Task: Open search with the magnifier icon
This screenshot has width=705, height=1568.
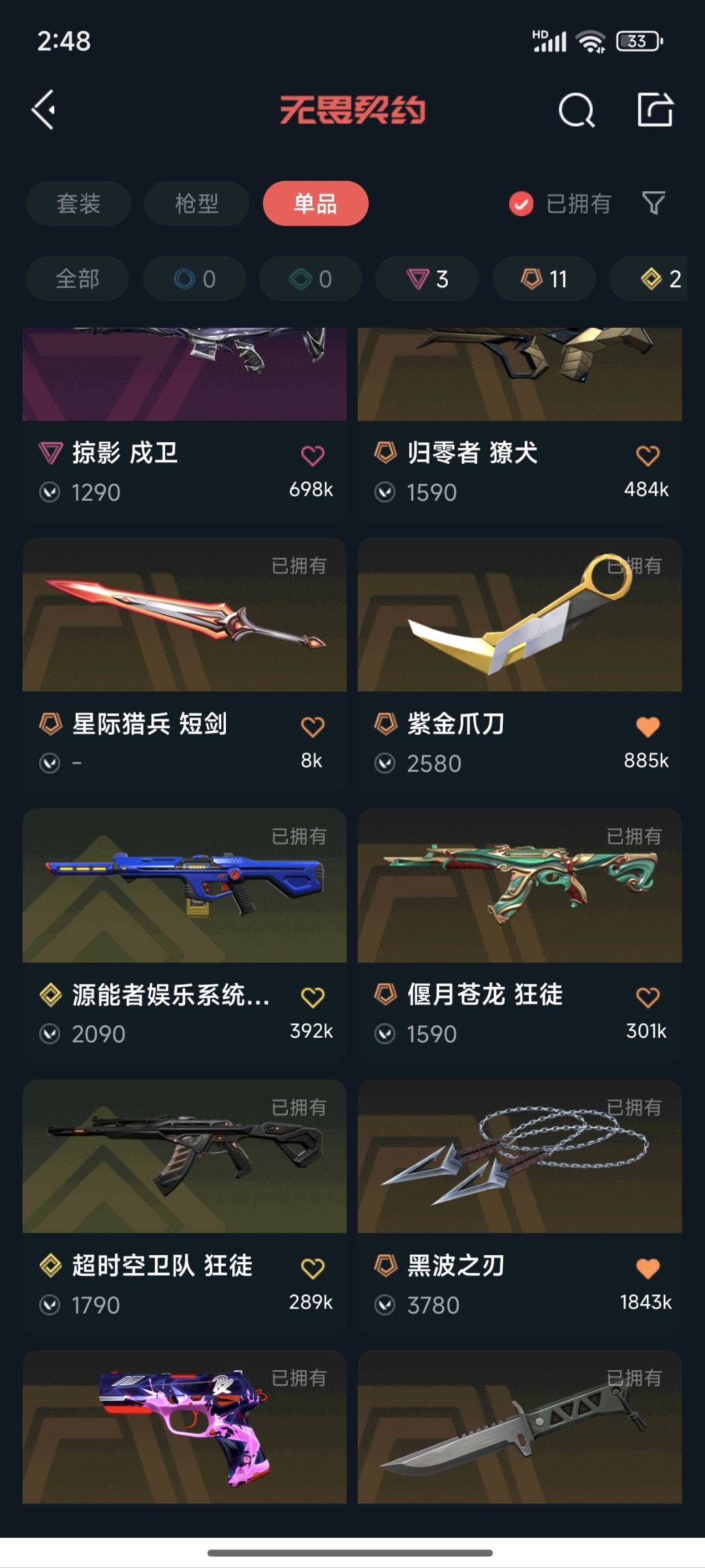Action: click(x=576, y=110)
